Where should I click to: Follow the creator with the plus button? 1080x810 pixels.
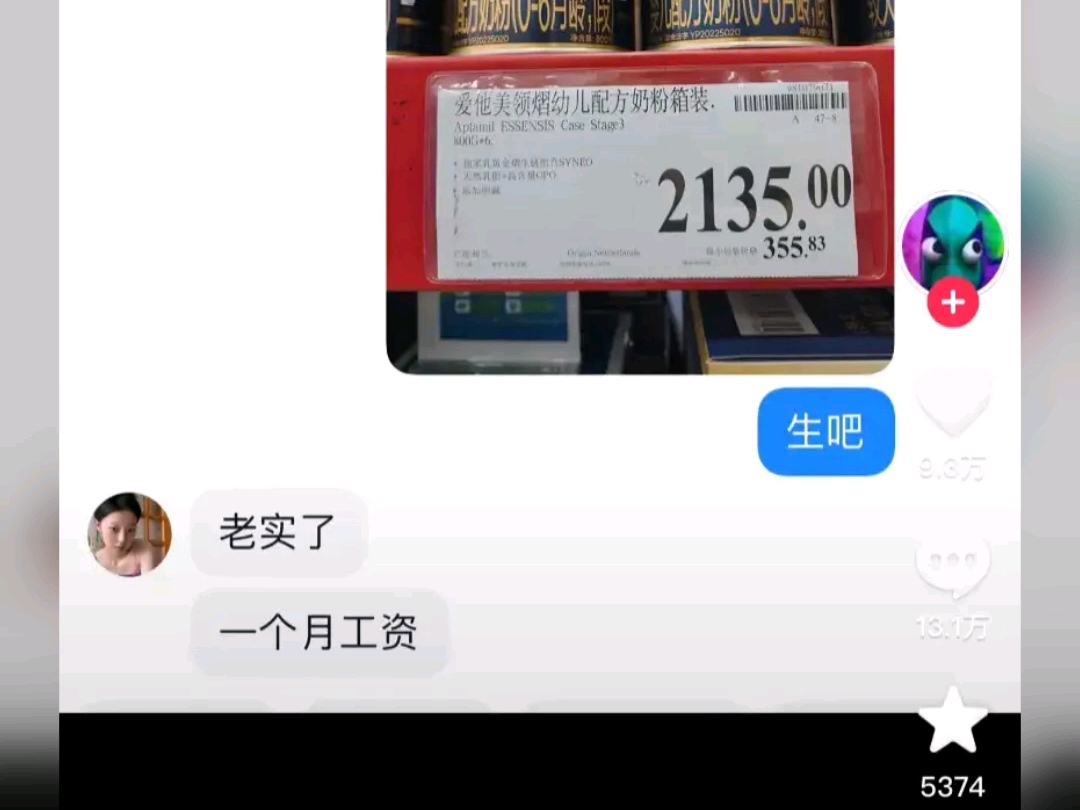pyautogui.click(x=952, y=303)
